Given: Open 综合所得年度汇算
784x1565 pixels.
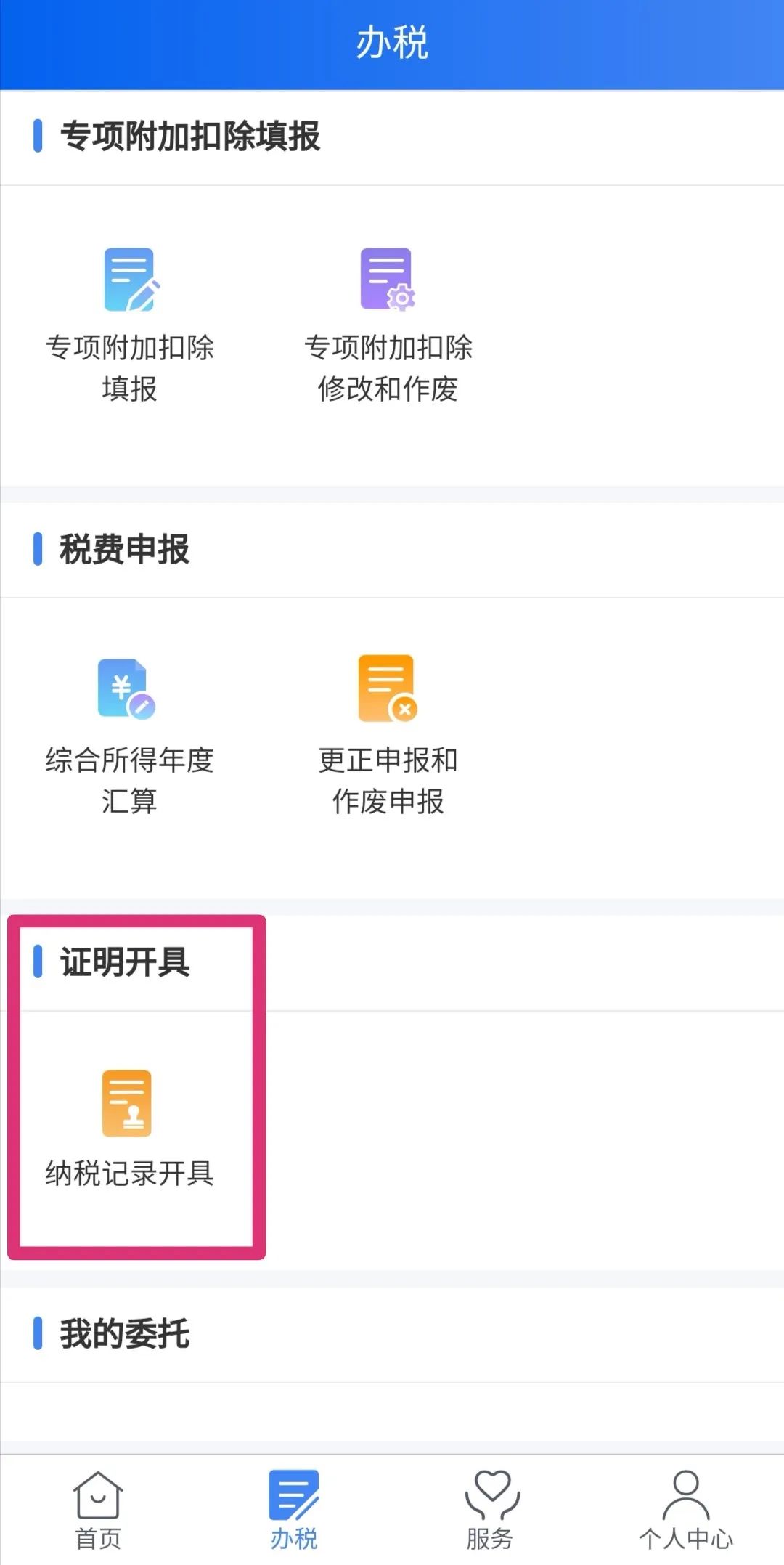Looking at the screenshot, I should click(130, 736).
